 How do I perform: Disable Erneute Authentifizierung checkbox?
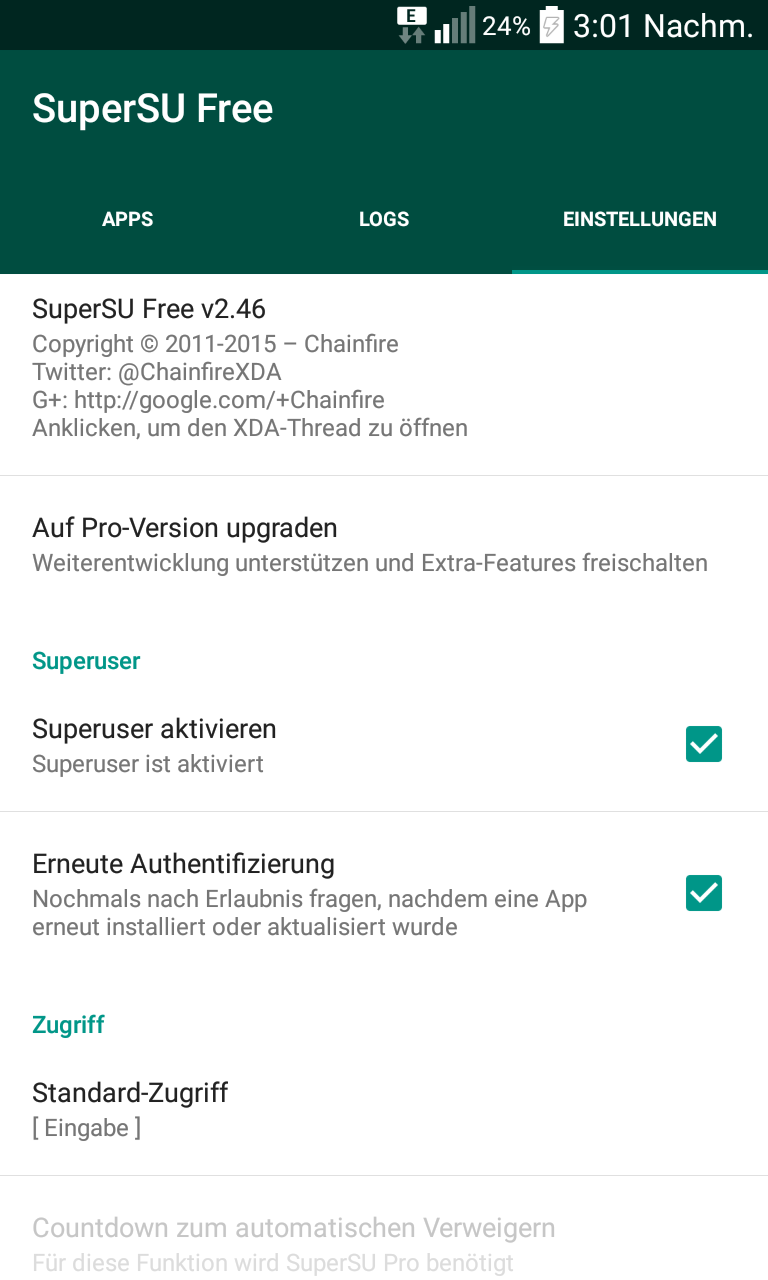point(704,893)
